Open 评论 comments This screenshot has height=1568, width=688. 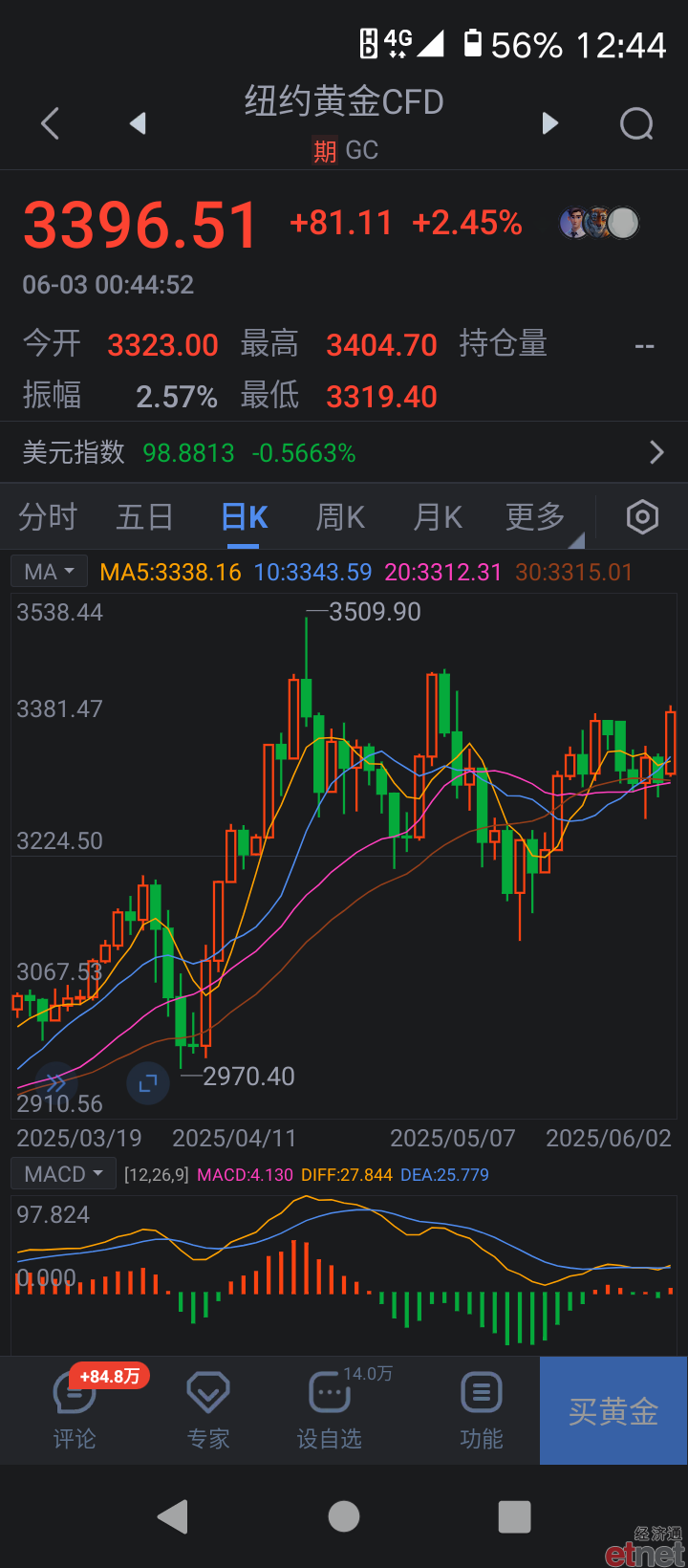pyautogui.click(x=75, y=1410)
